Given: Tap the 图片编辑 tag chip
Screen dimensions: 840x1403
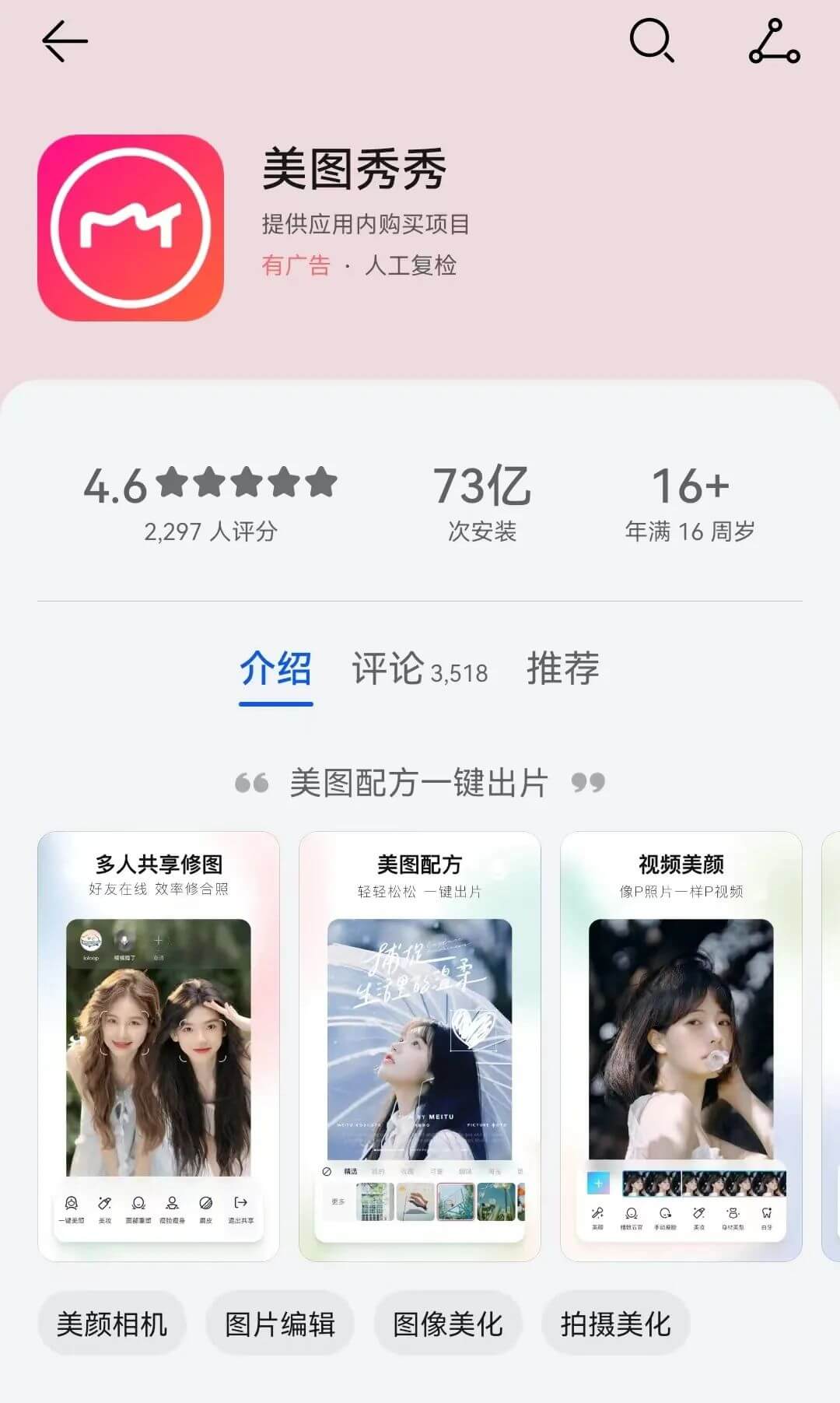Looking at the screenshot, I should pyautogui.click(x=280, y=1324).
